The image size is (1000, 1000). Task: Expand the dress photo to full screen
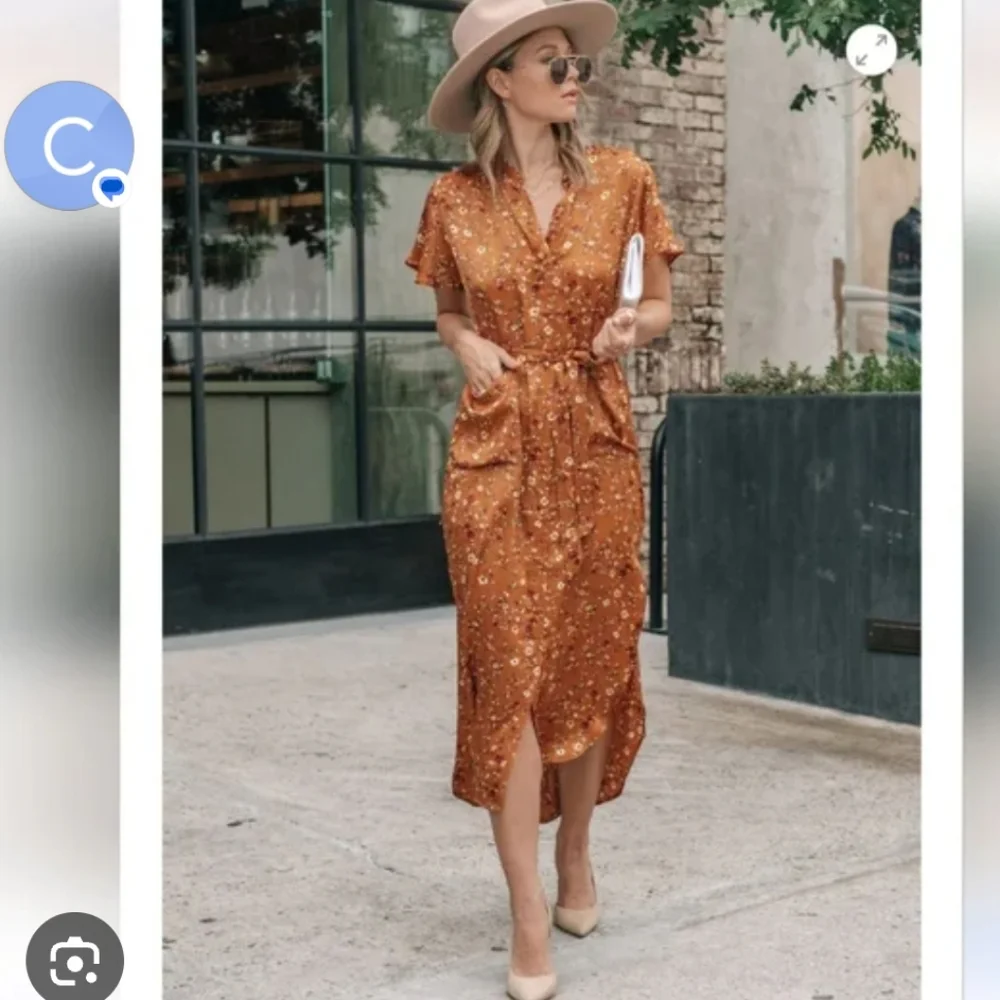point(871,50)
